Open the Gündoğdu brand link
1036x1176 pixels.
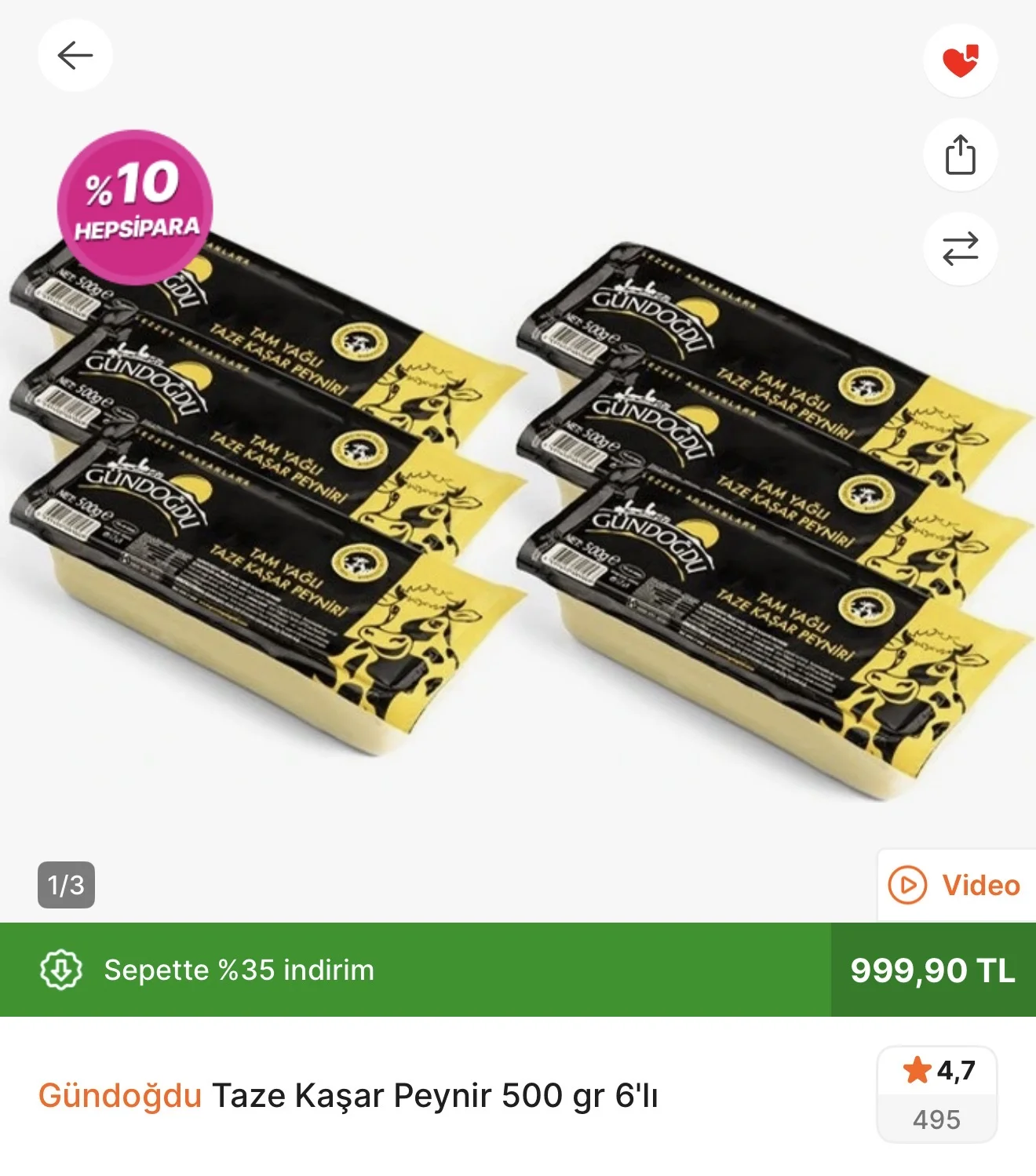[x=120, y=1095]
